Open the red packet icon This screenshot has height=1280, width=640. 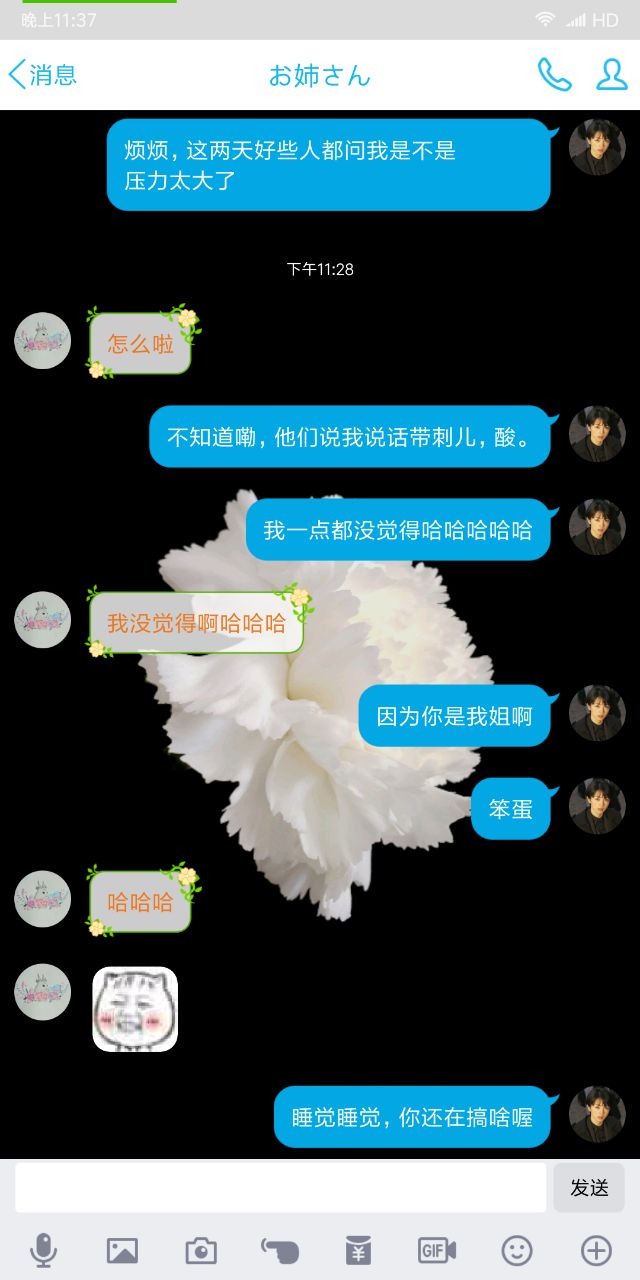[358, 1250]
